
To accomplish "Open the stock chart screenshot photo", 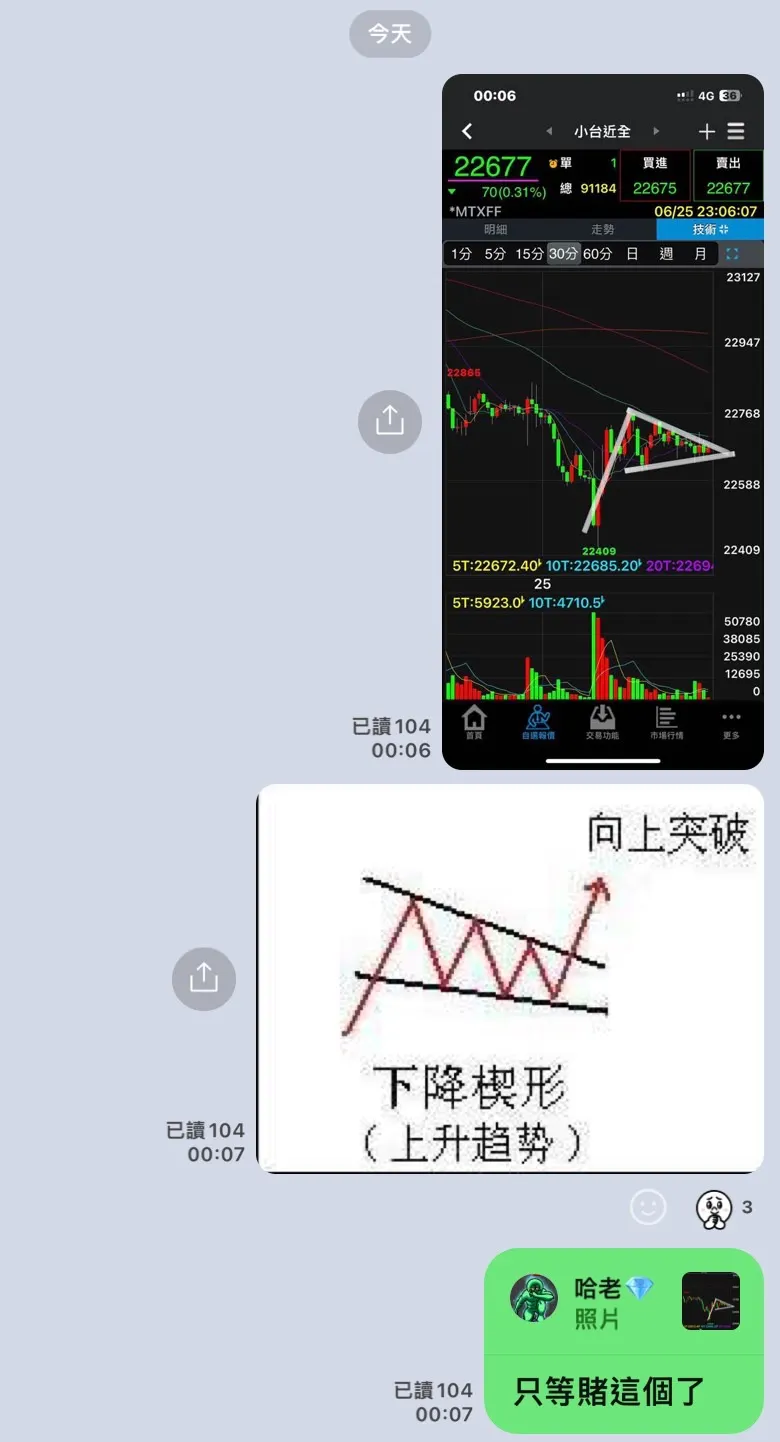I will [x=602, y=421].
